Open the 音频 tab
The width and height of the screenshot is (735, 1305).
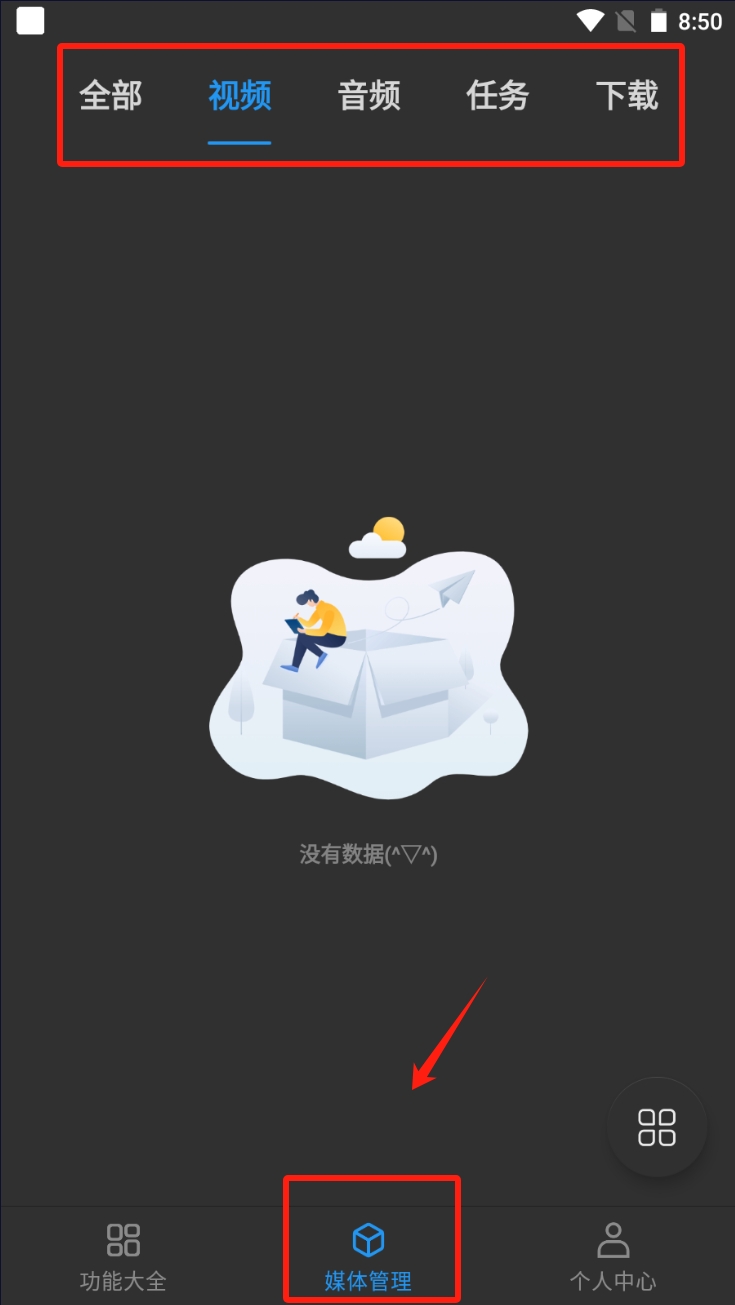tap(369, 97)
